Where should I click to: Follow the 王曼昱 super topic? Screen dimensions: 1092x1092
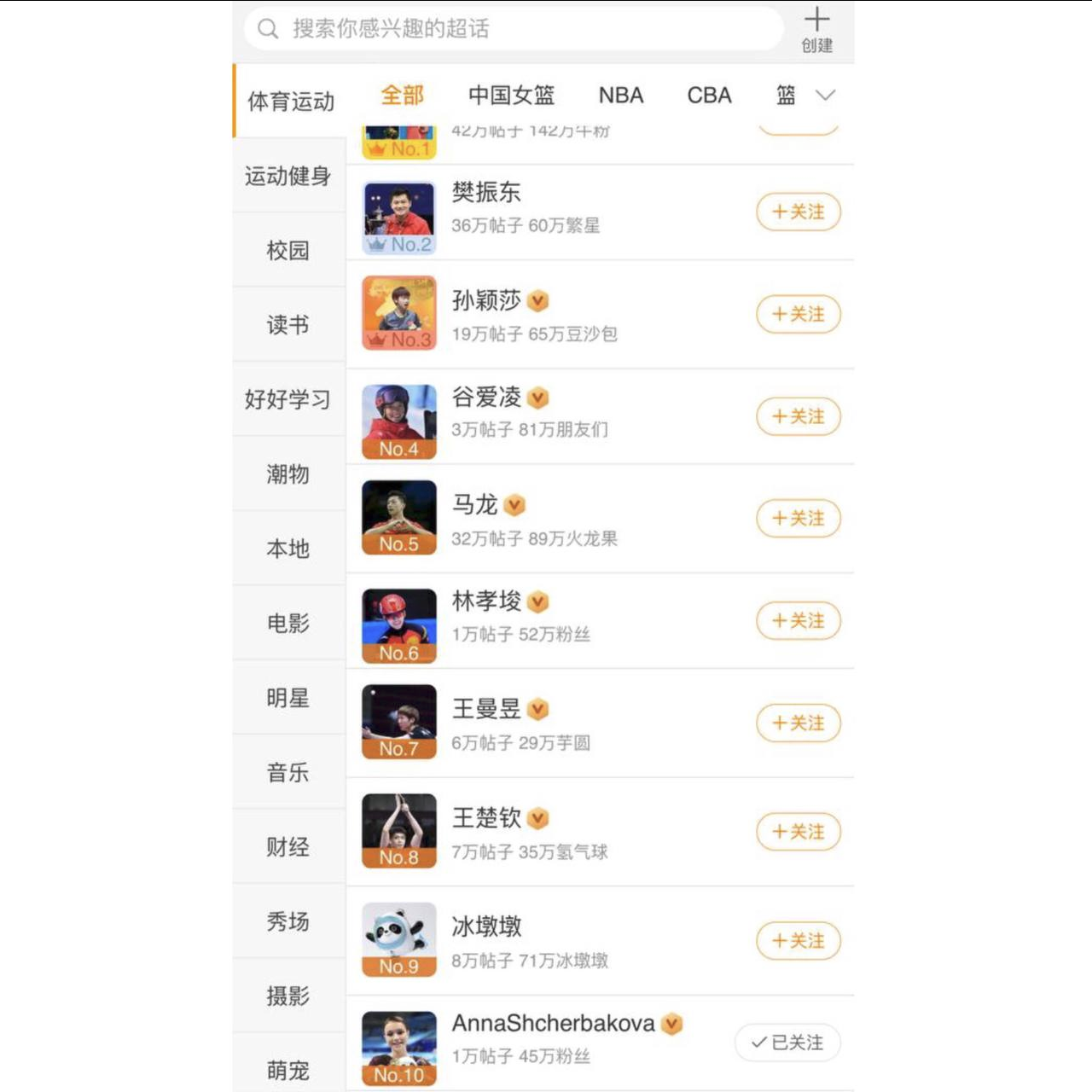coord(798,723)
